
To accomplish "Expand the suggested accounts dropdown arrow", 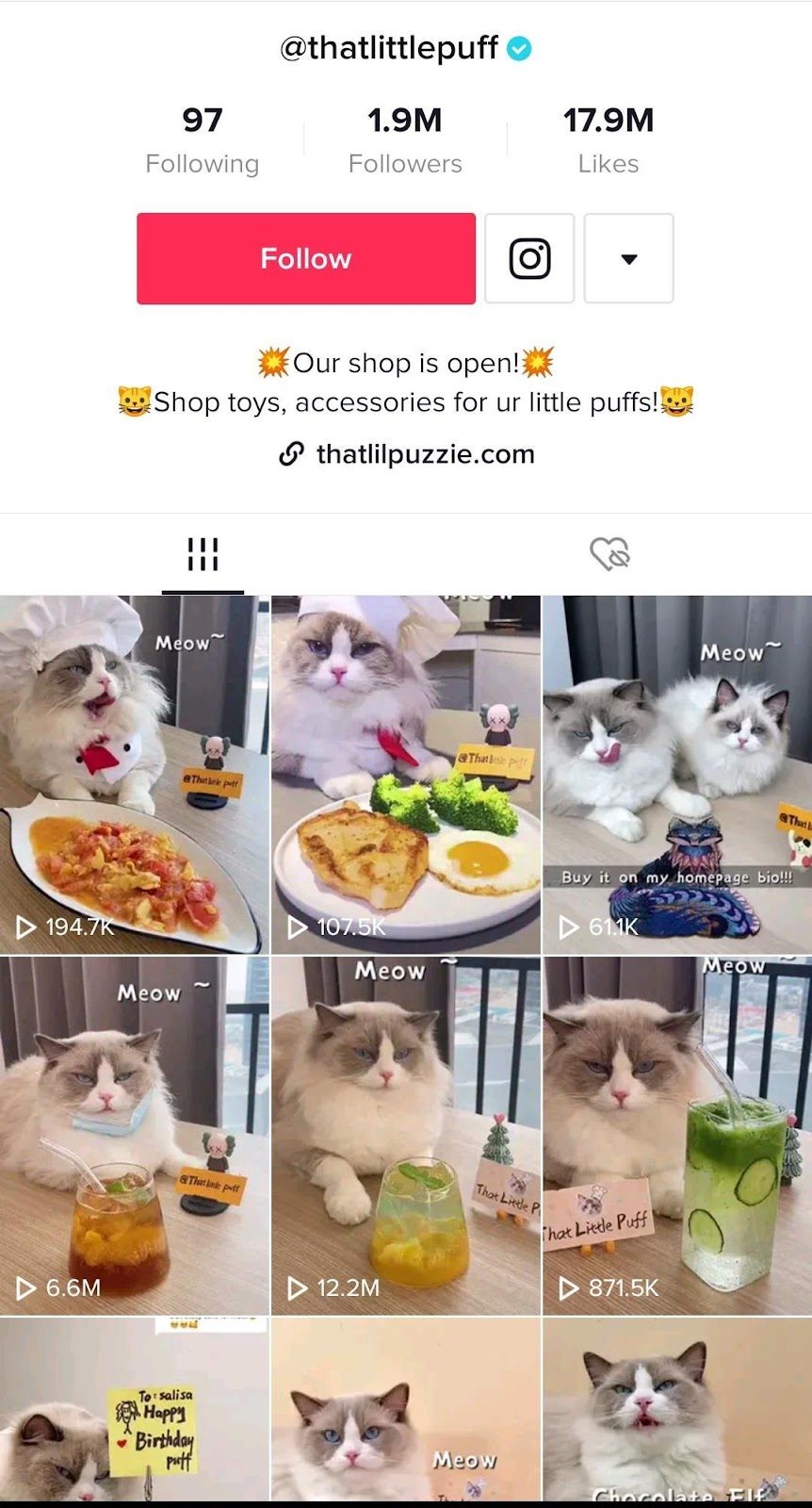I will (x=628, y=258).
